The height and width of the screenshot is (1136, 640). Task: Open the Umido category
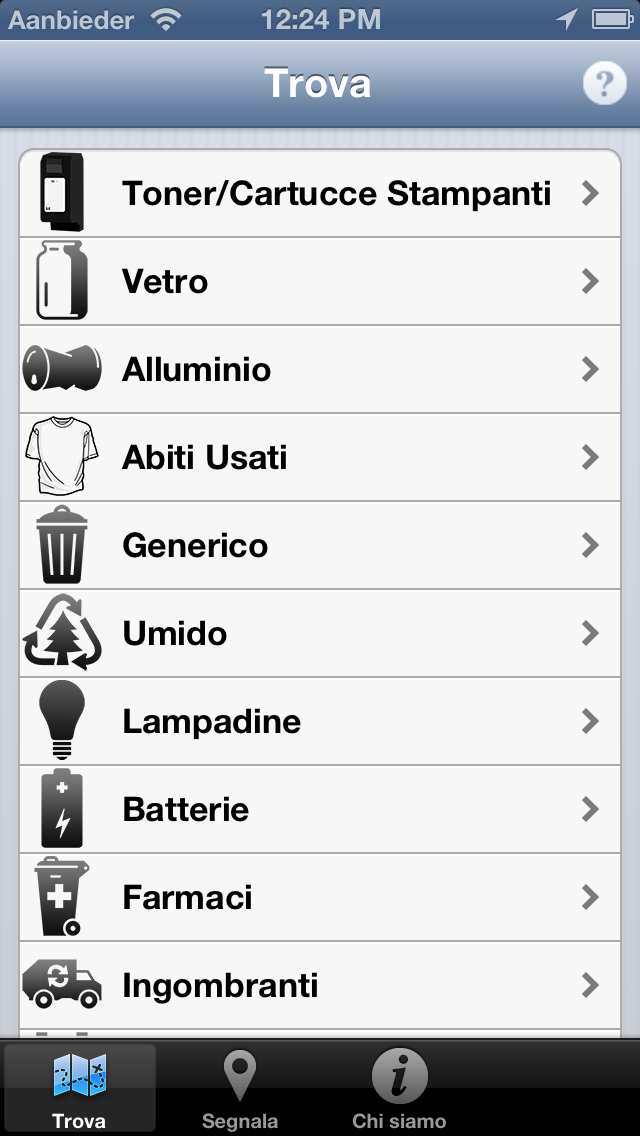[x=320, y=634]
